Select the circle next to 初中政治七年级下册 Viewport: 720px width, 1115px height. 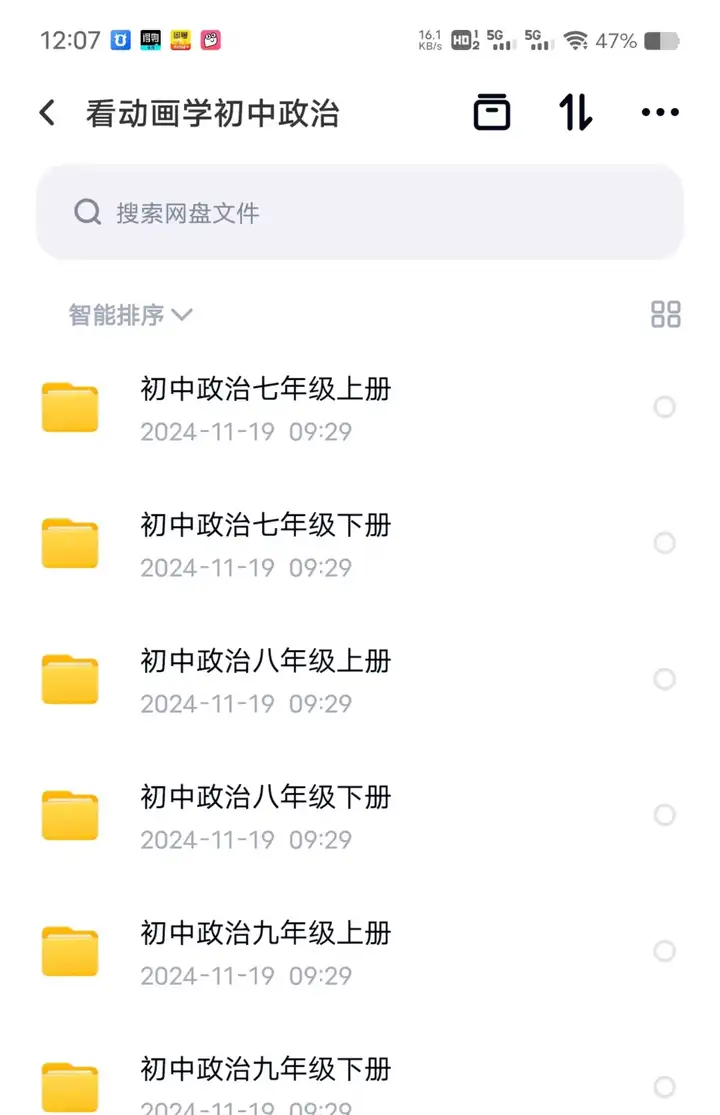(664, 543)
